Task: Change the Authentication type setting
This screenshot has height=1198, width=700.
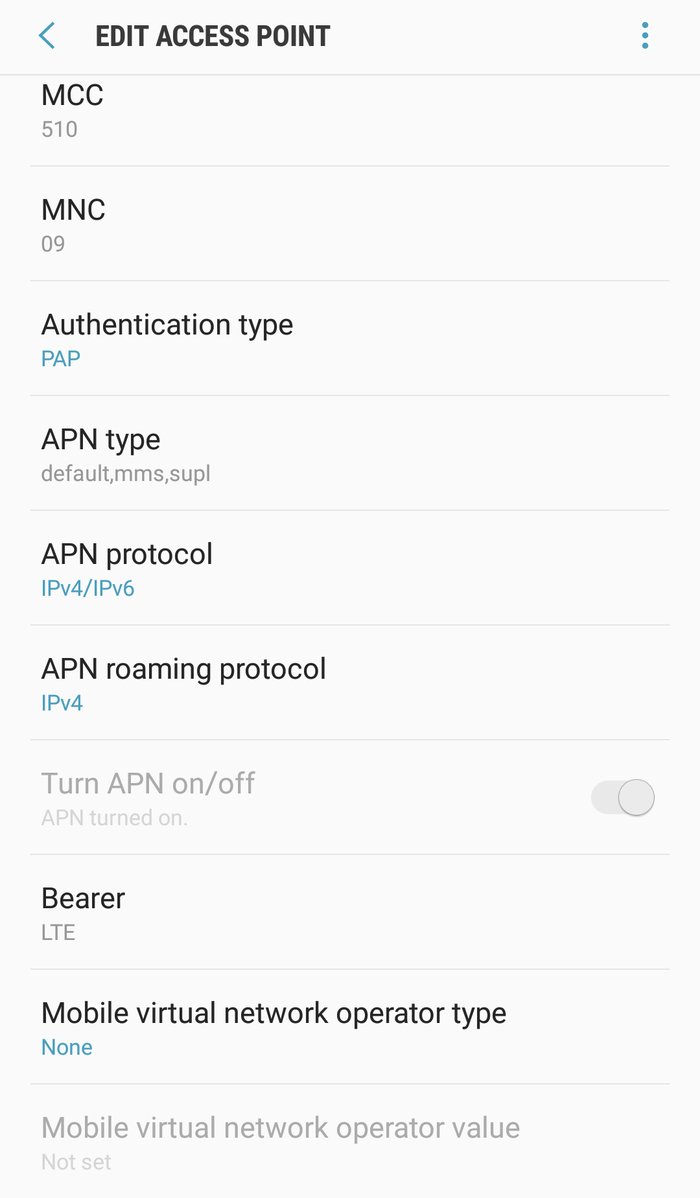Action: [x=350, y=338]
